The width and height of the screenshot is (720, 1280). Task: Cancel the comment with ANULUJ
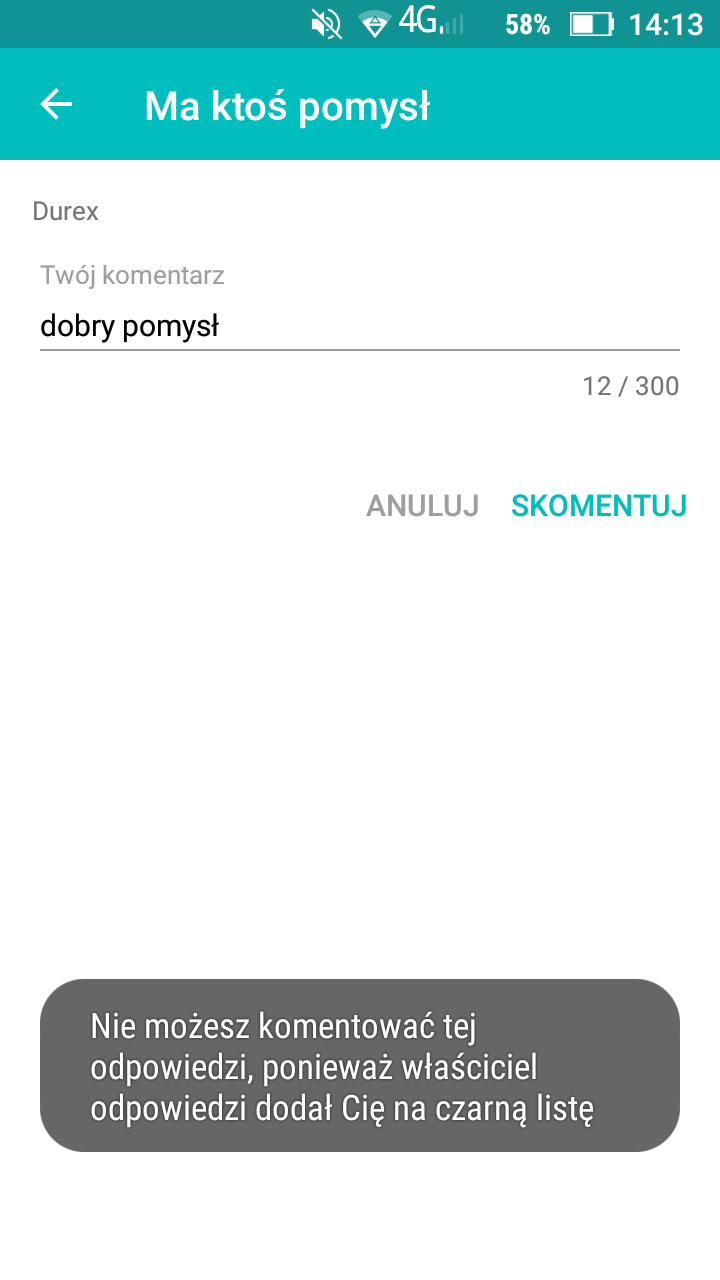[x=422, y=506]
